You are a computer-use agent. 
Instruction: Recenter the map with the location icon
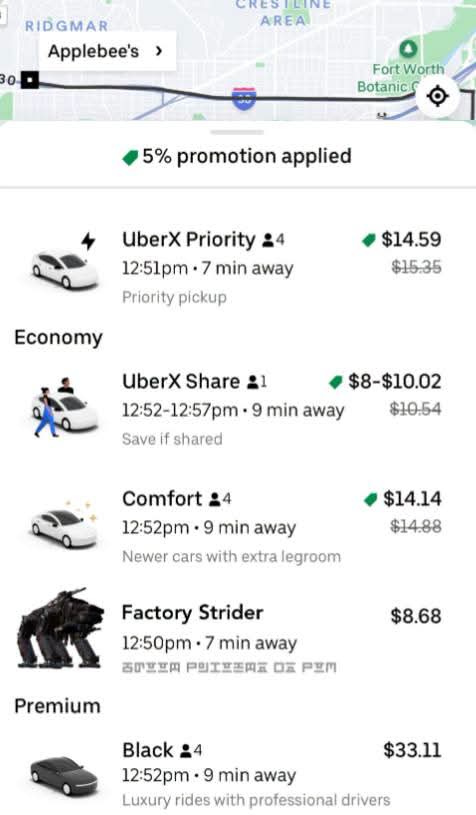438,96
